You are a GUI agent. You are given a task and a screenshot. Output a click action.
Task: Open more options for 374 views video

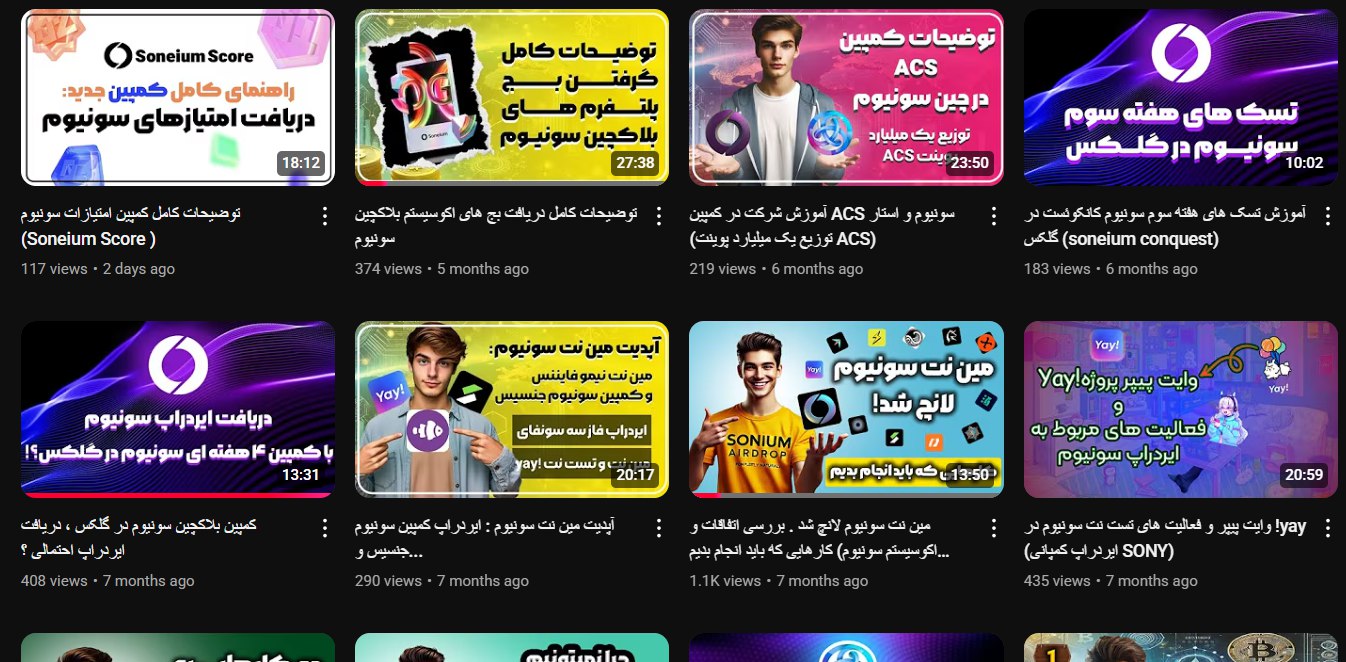[x=659, y=216]
